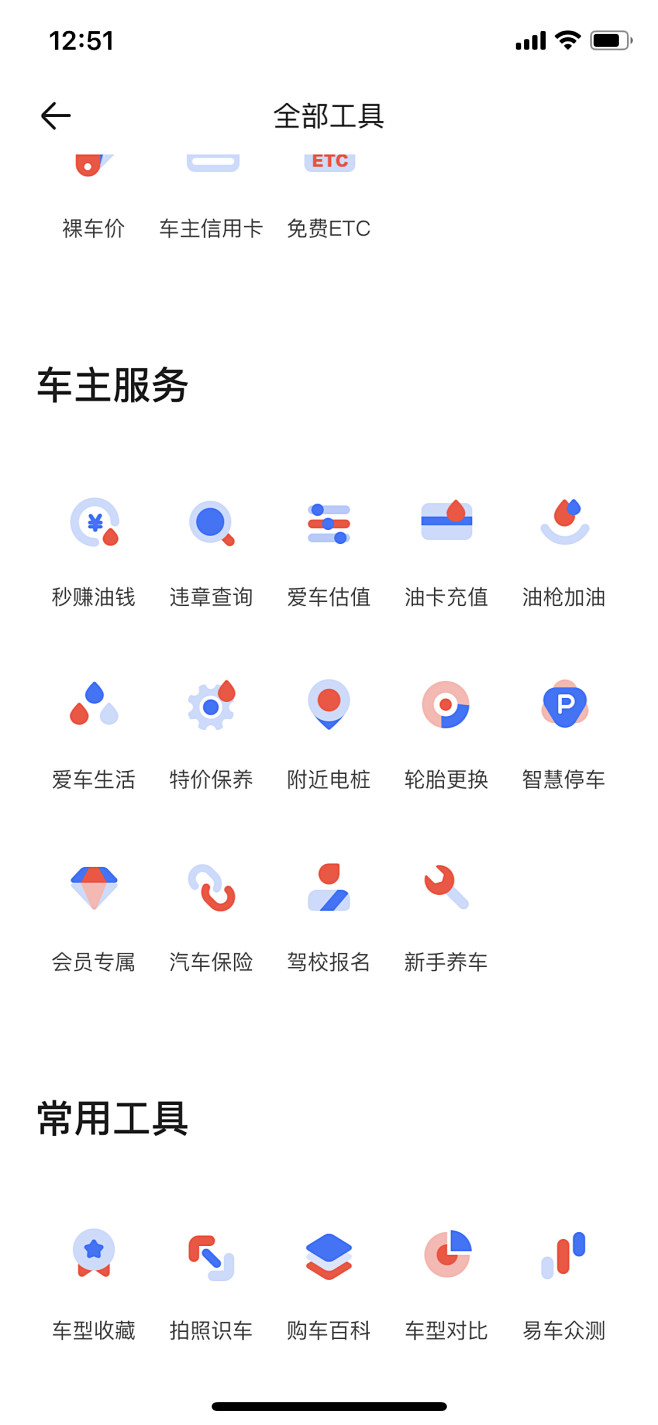
Task: Launch 拍照识车
Action: coord(211,1285)
